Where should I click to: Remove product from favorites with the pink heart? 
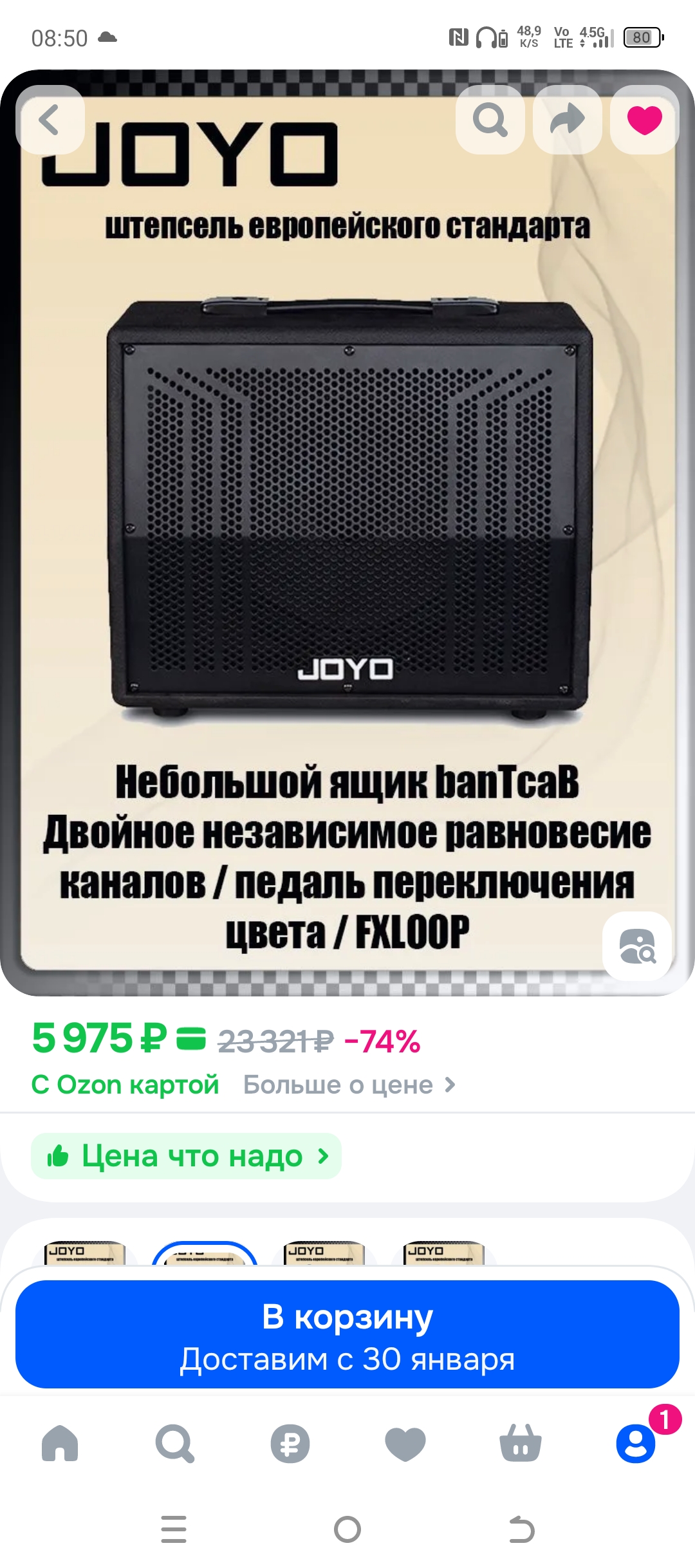pos(645,120)
